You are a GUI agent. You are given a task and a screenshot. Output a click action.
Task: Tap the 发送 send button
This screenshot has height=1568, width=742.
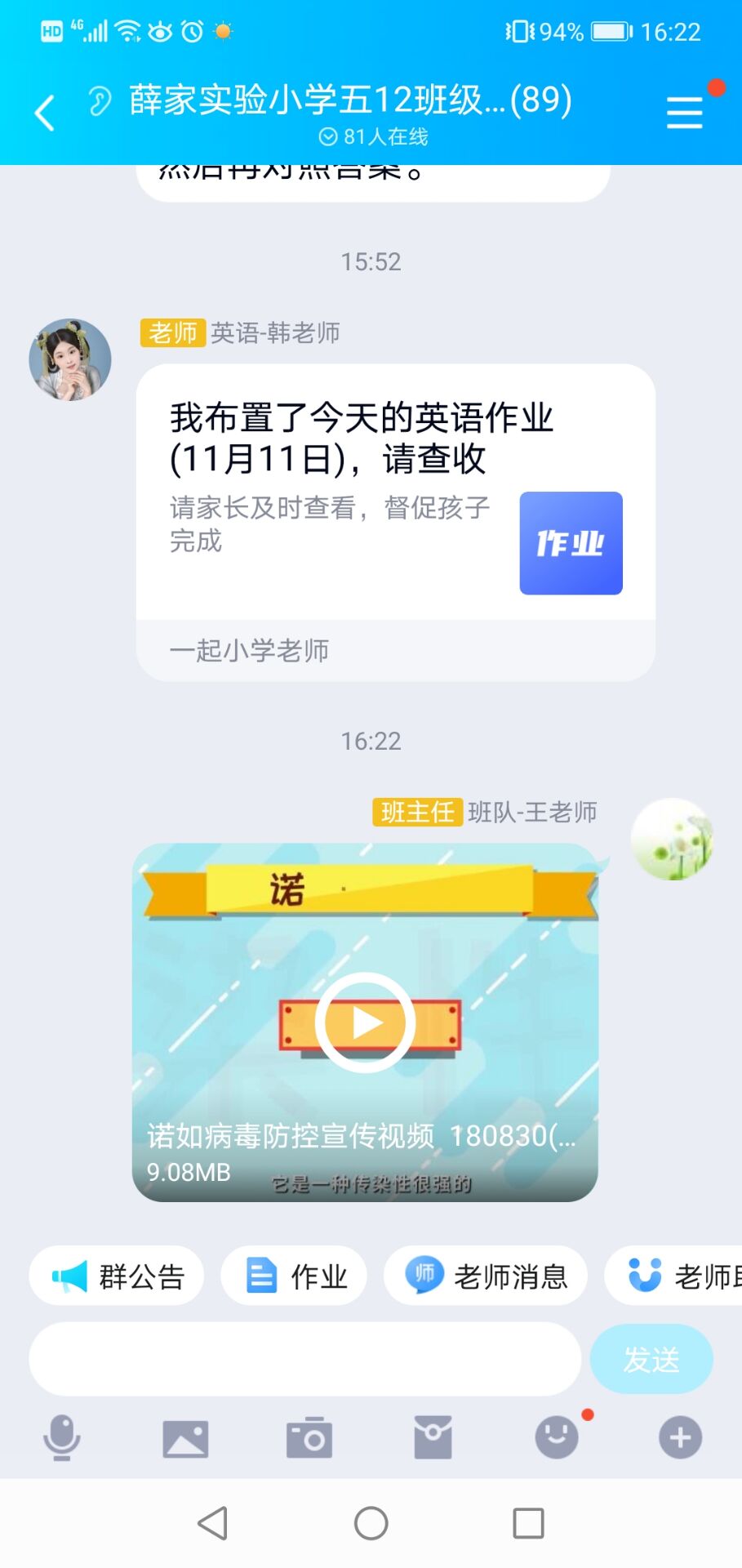pyautogui.click(x=651, y=1359)
